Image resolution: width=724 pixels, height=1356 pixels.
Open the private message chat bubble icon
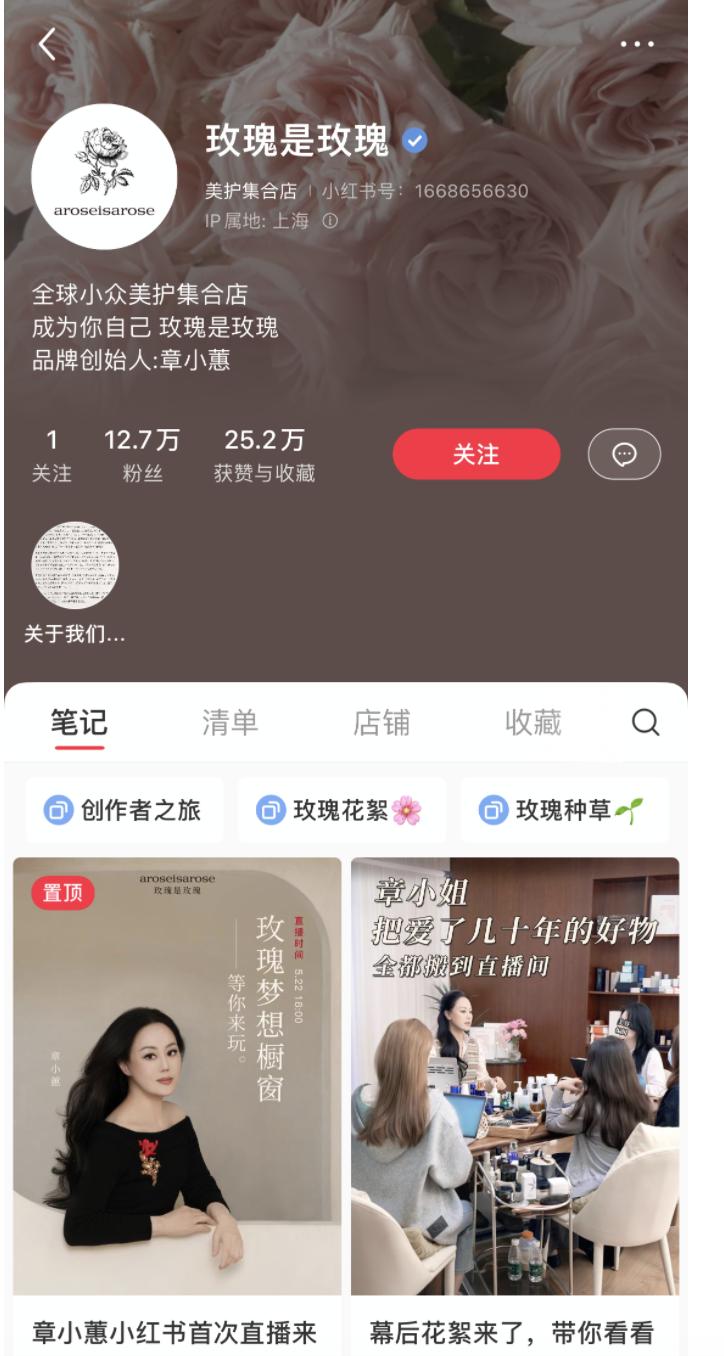tap(626, 453)
